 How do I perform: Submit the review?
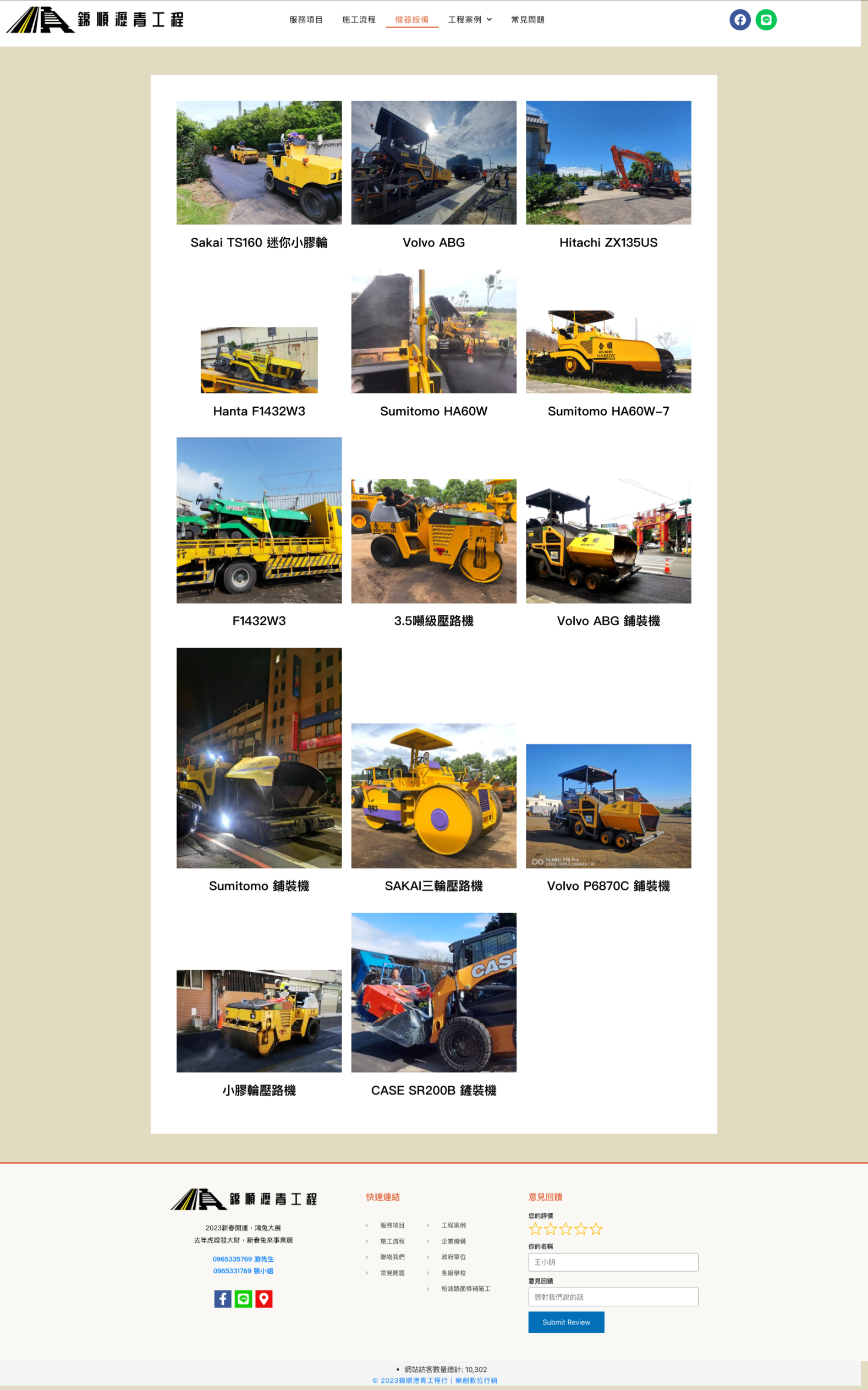pyautogui.click(x=565, y=1322)
